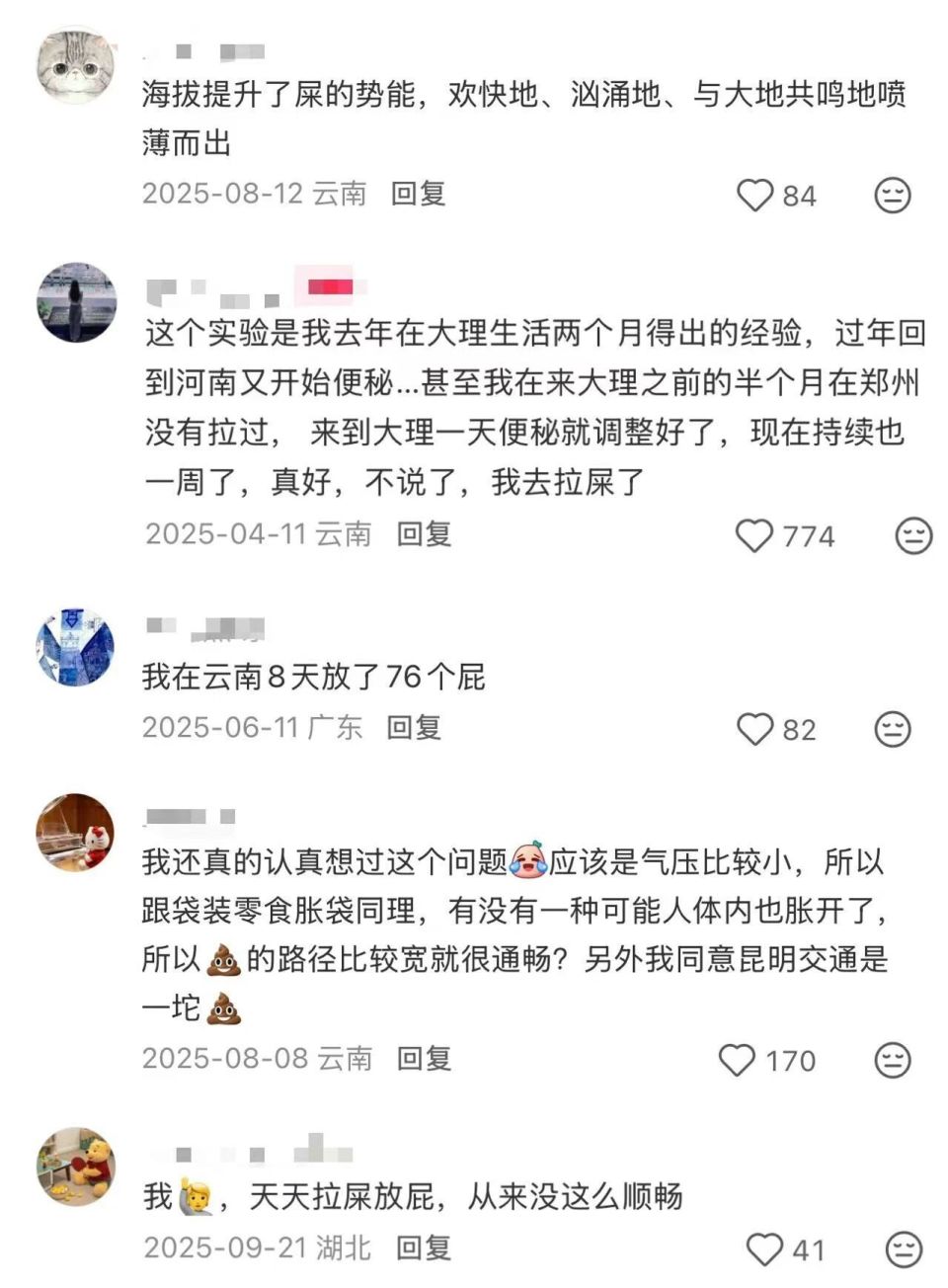Dislike the comment dated 2025-06-11
Viewport: 948px width, 1288px height.
(x=893, y=729)
